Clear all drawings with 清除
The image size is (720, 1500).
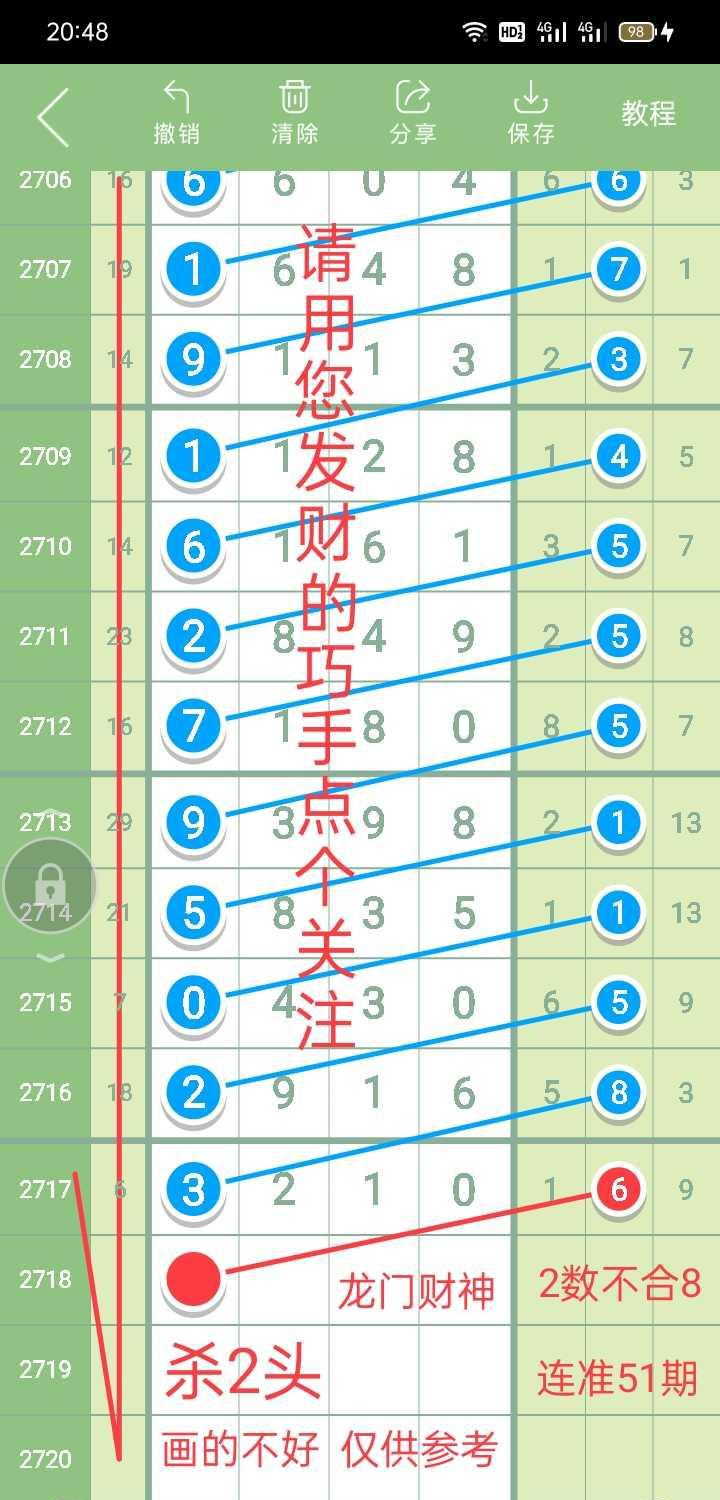pos(294,114)
